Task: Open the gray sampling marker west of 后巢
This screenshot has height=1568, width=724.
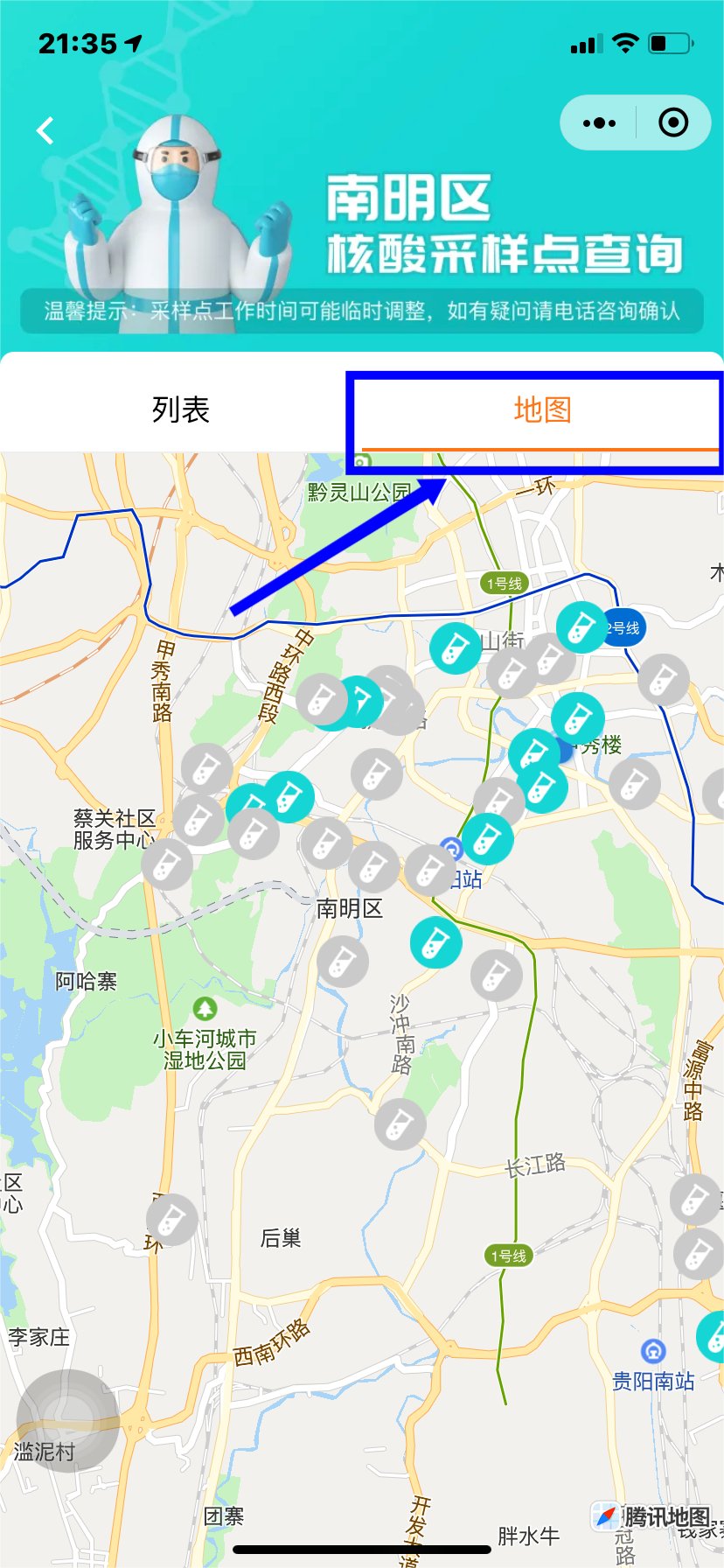Action: tap(171, 1219)
